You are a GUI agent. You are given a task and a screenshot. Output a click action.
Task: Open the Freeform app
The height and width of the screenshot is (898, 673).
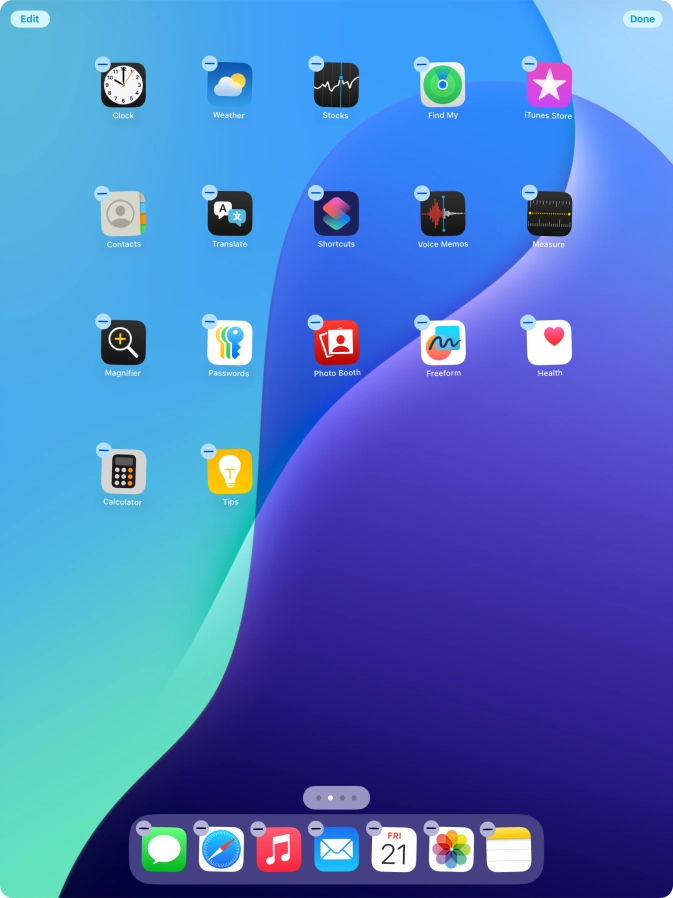pyautogui.click(x=443, y=343)
